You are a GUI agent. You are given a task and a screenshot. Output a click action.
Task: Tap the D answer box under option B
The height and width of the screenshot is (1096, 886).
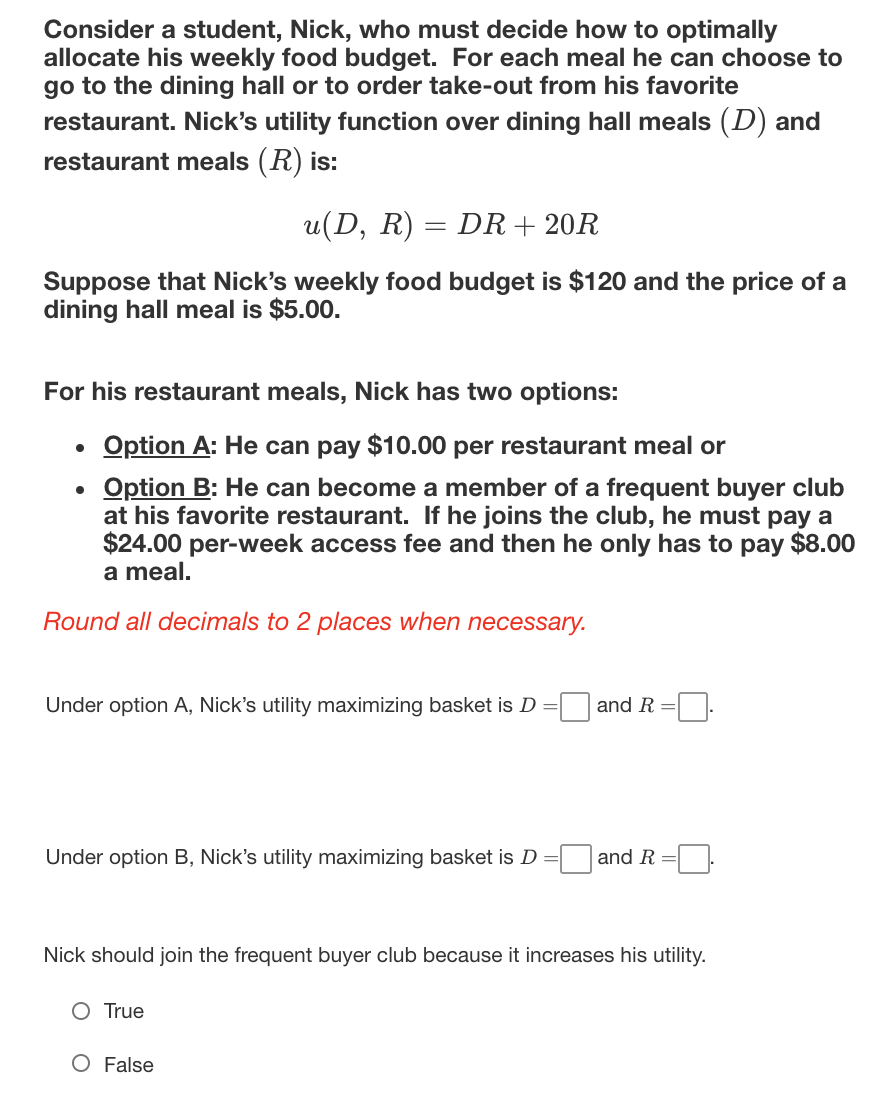[574, 859]
